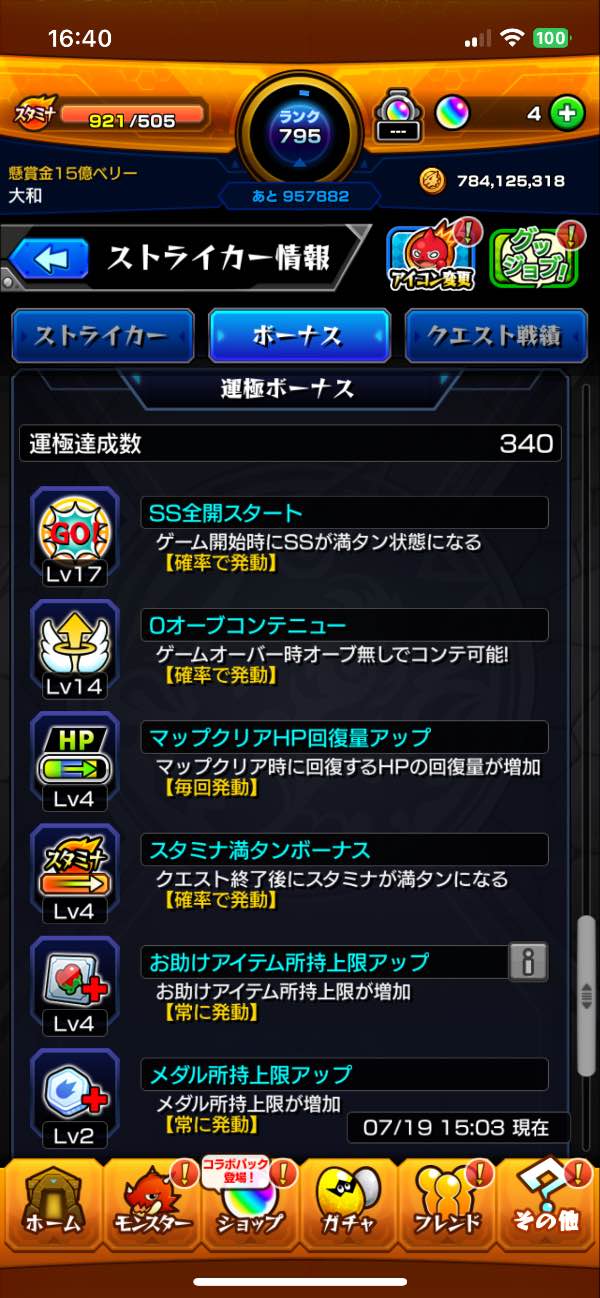
Task: Open the クエスト戦績 tab
Action: pyautogui.click(x=496, y=336)
